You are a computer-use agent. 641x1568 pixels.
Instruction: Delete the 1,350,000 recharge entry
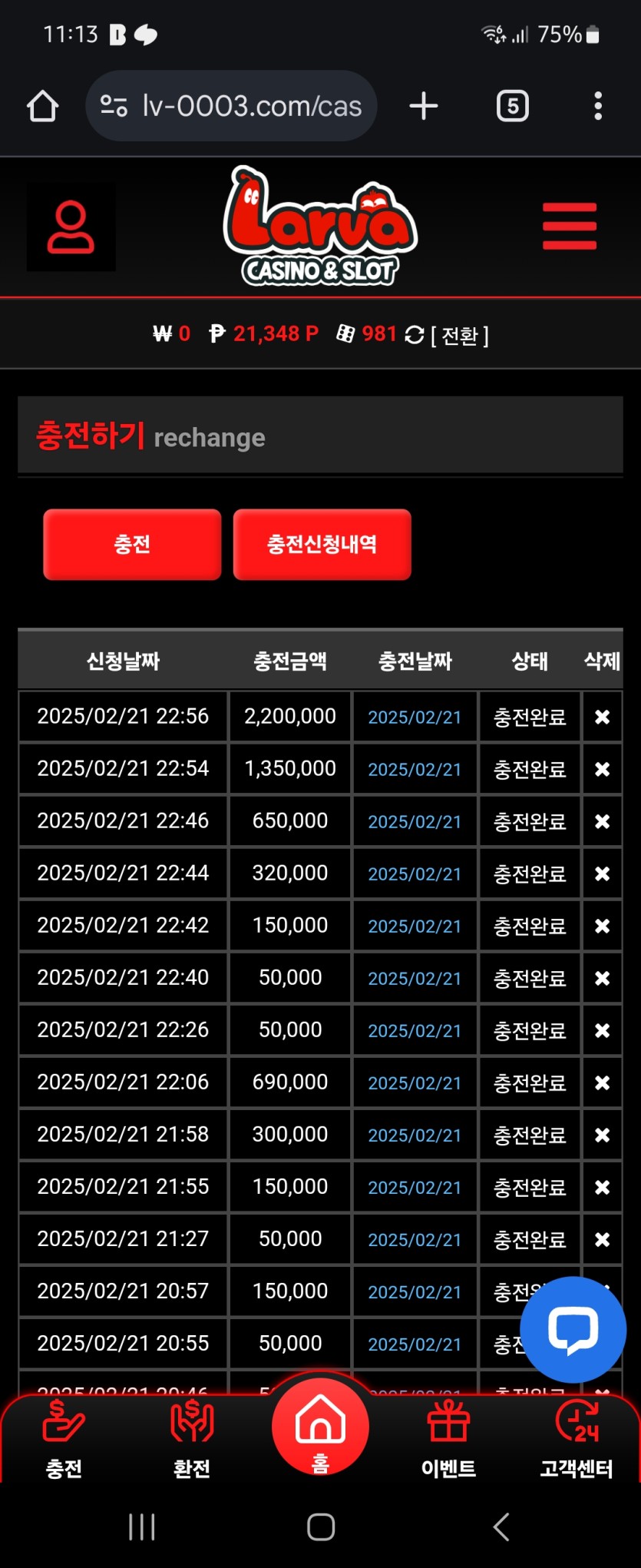click(x=602, y=769)
